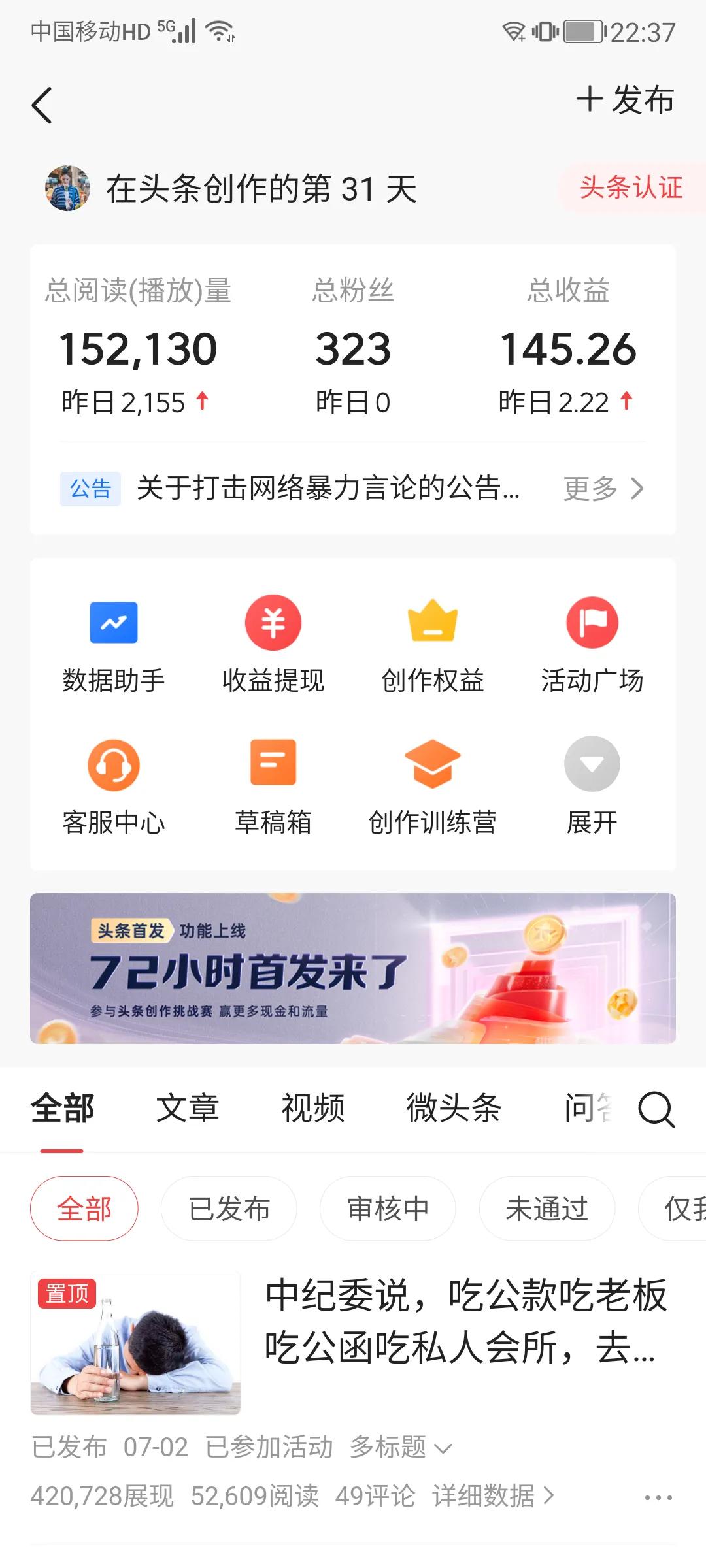Viewport: 706px width, 1568px height.
Task: Tap 更多 to see more announcements
Action: pyautogui.click(x=590, y=489)
